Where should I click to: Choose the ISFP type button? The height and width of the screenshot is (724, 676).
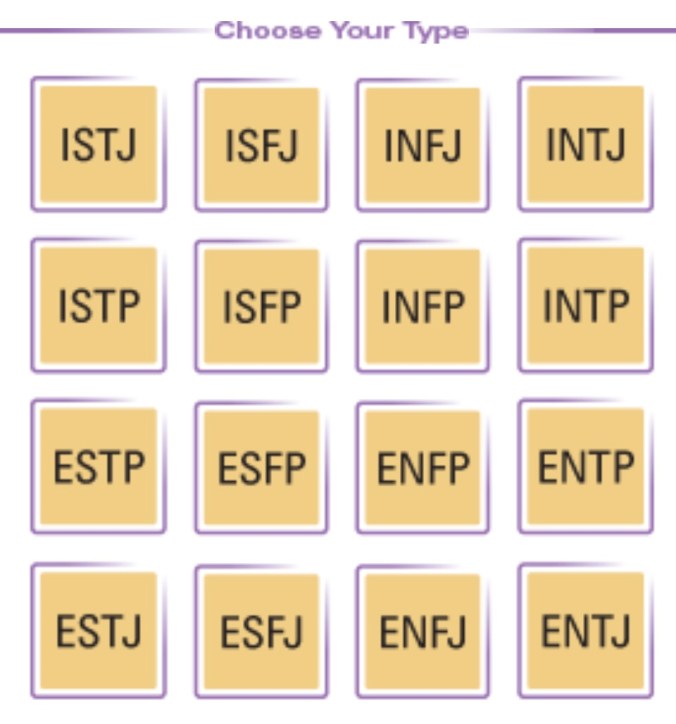pos(261,307)
